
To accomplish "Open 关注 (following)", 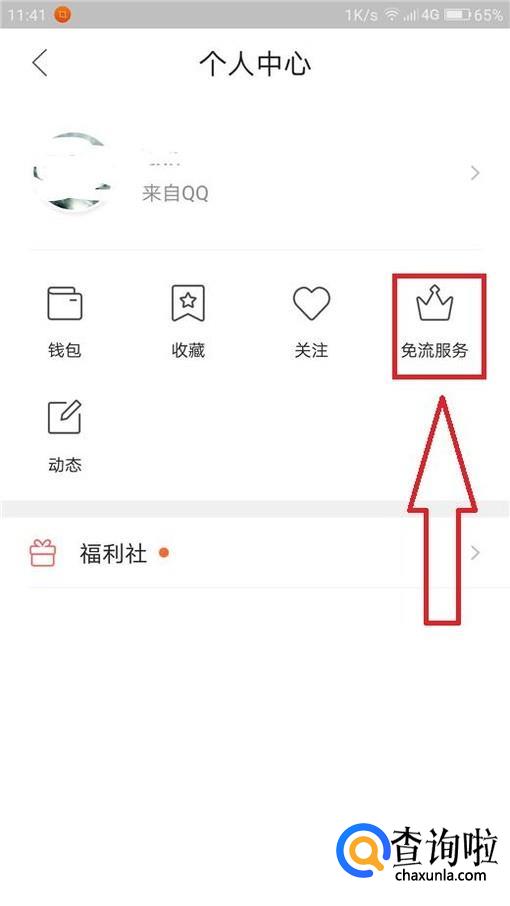I will [311, 322].
